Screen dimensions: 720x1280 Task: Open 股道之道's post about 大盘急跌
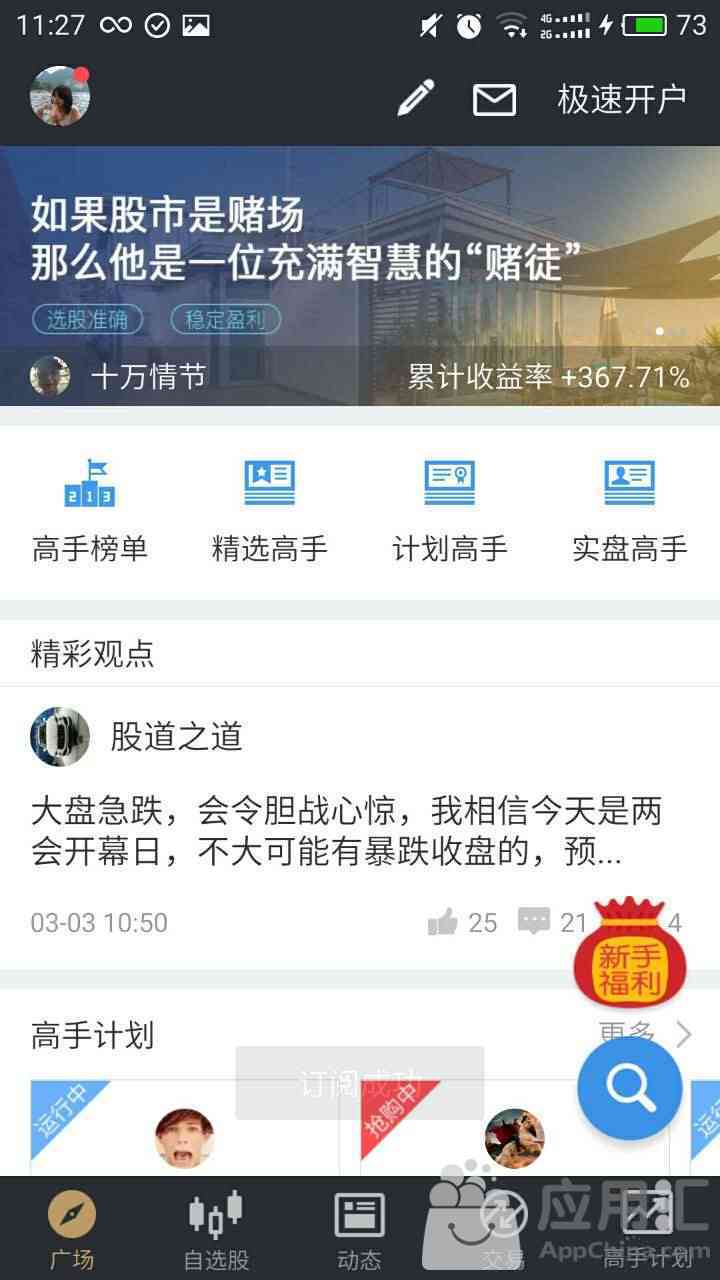(x=345, y=830)
